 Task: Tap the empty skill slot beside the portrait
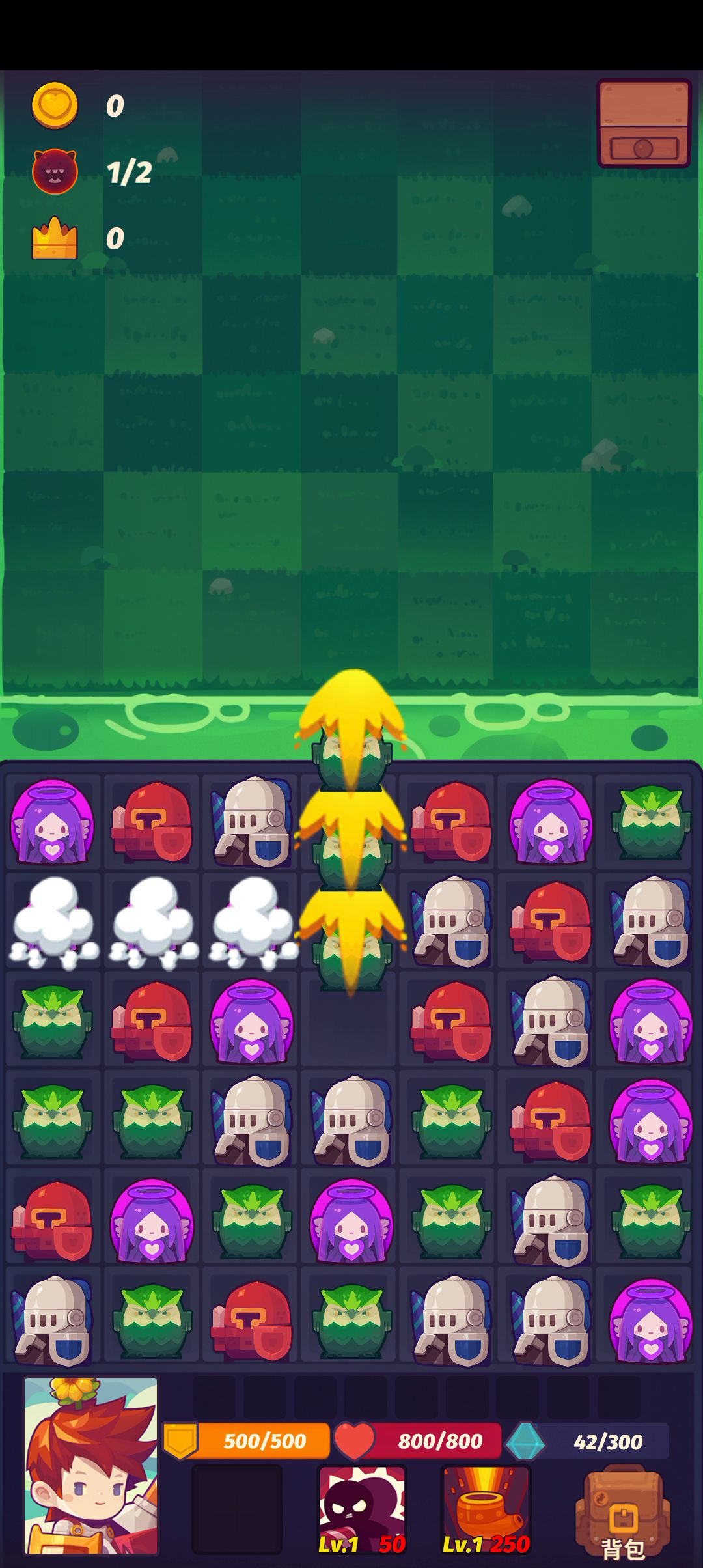point(237,1509)
